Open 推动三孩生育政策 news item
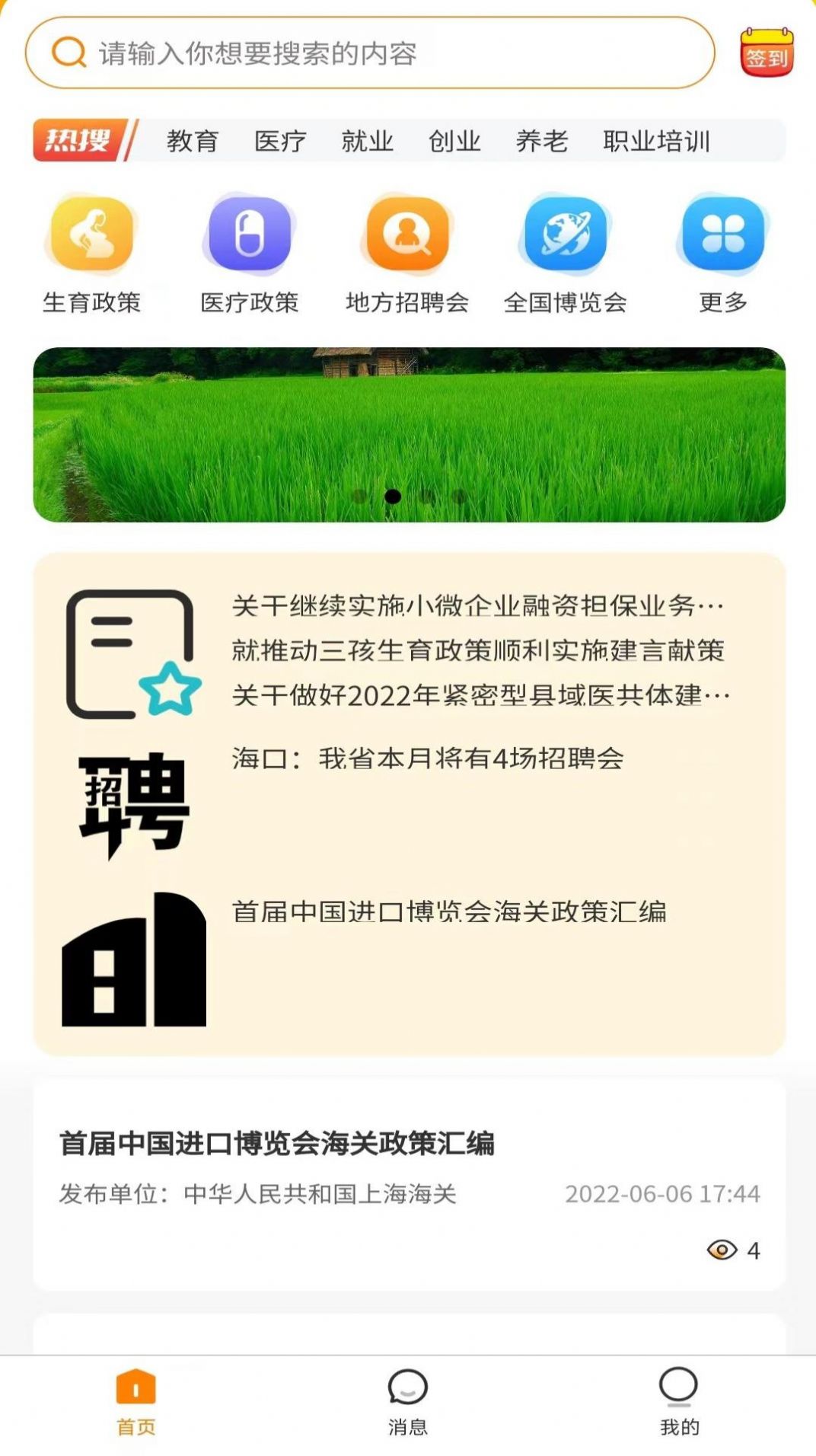This screenshot has height=1456, width=816. [480, 651]
